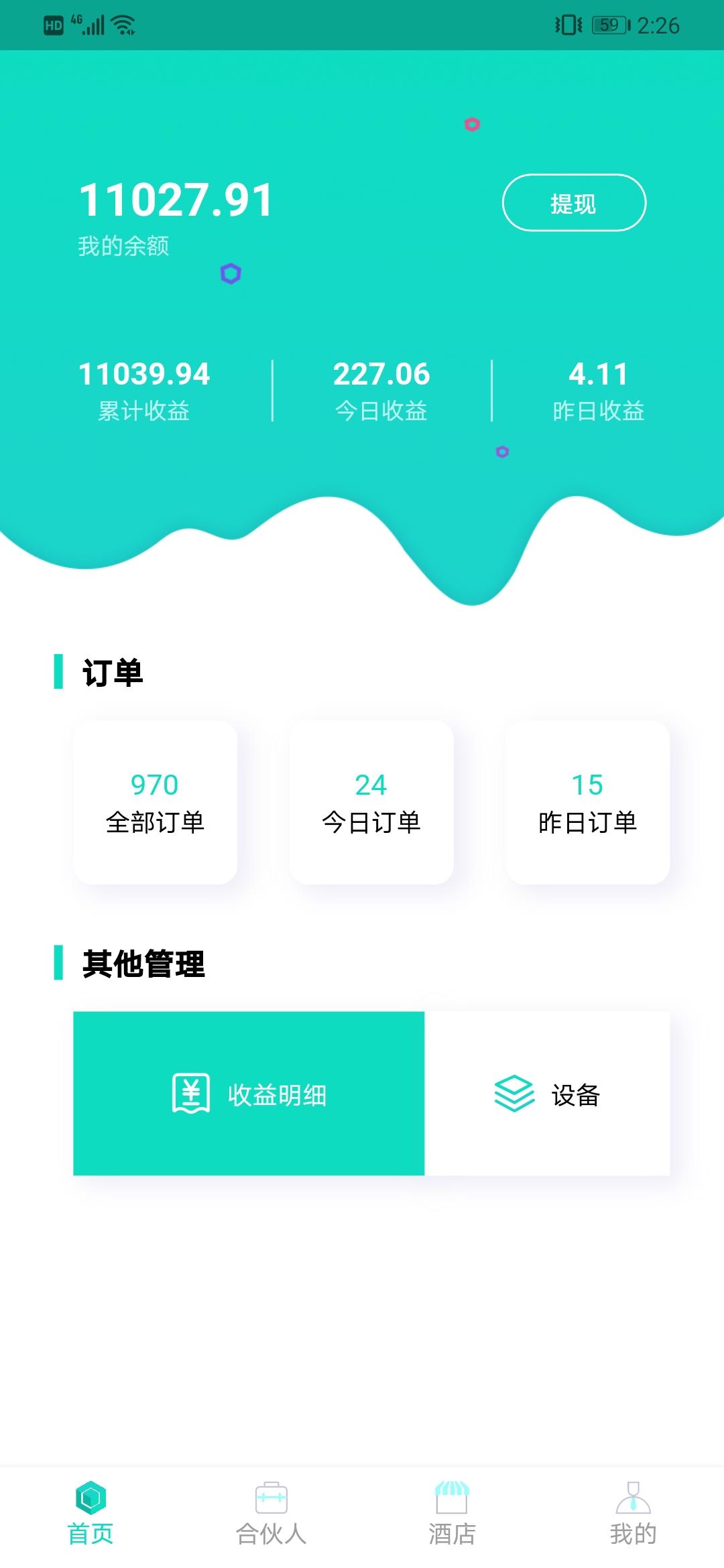Switch to the 首页 tab
The image size is (724, 1568).
click(x=90, y=1513)
